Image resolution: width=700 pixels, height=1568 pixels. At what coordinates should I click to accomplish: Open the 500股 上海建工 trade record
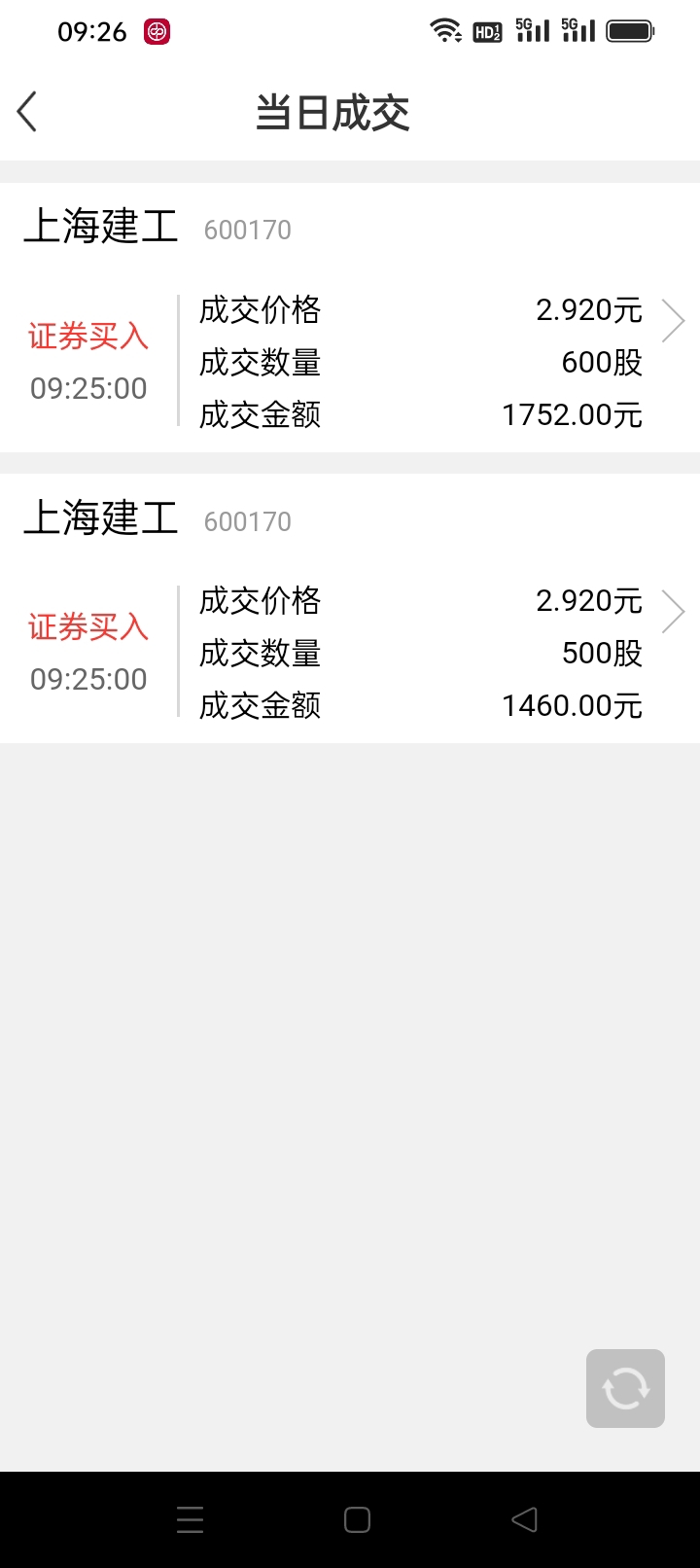click(350, 608)
